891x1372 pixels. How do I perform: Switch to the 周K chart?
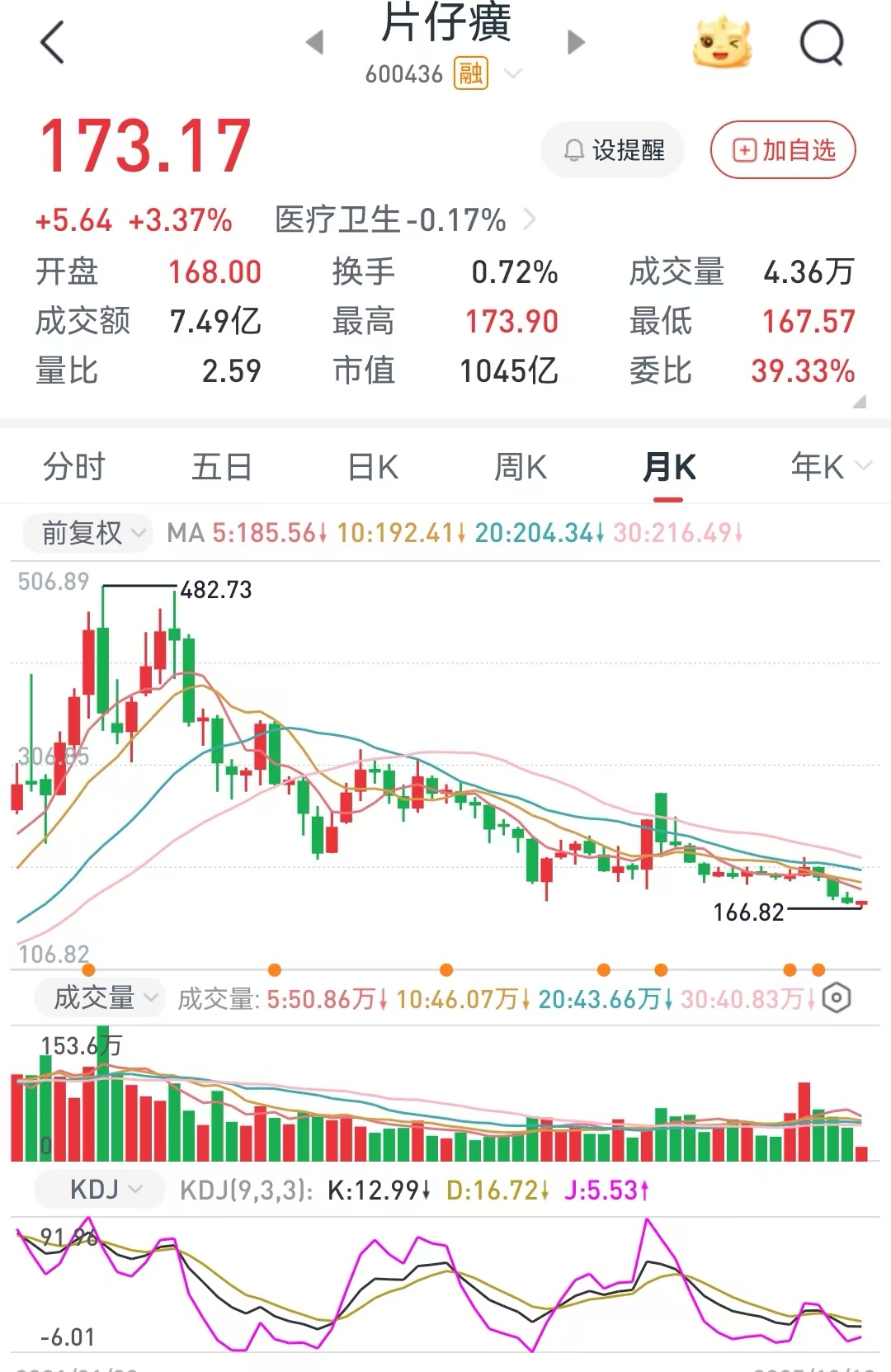[x=520, y=467]
